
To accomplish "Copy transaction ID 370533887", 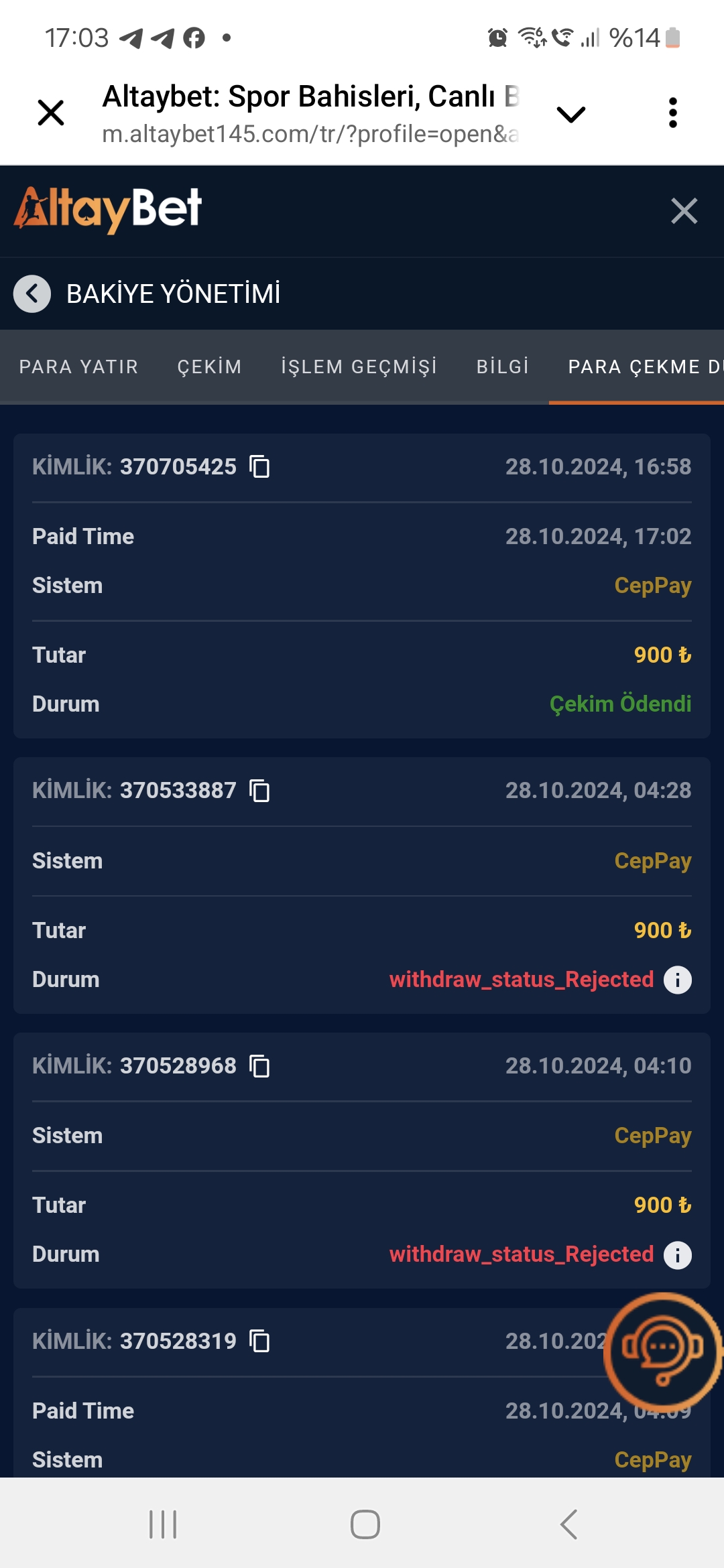I will pyautogui.click(x=259, y=791).
